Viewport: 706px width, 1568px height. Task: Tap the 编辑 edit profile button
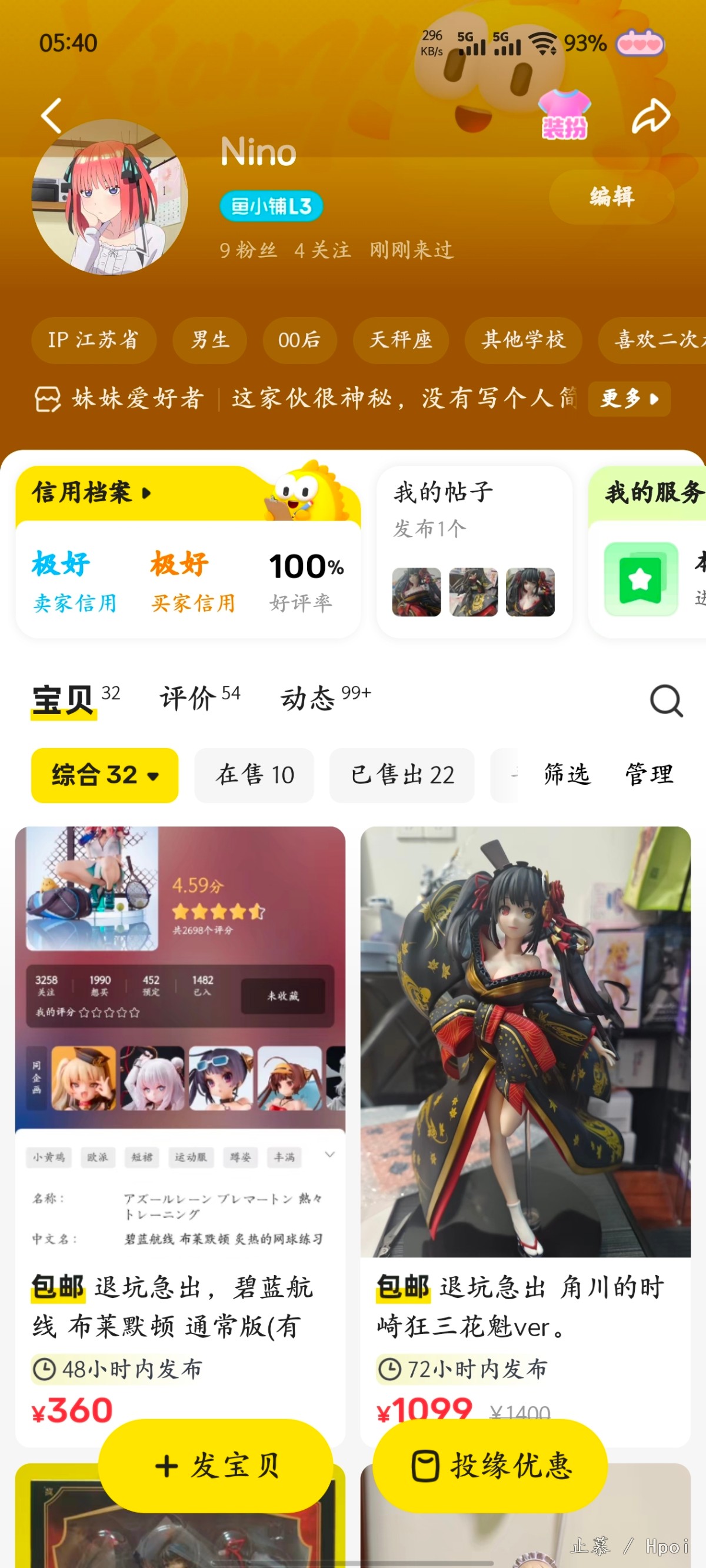(611, 196)
